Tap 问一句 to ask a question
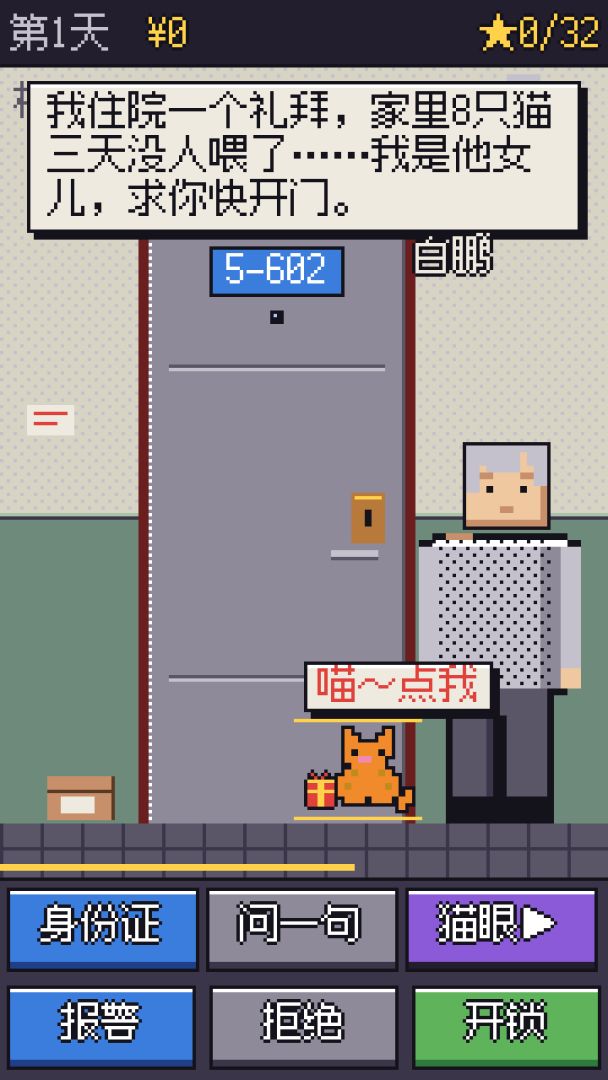 (302, 929)
